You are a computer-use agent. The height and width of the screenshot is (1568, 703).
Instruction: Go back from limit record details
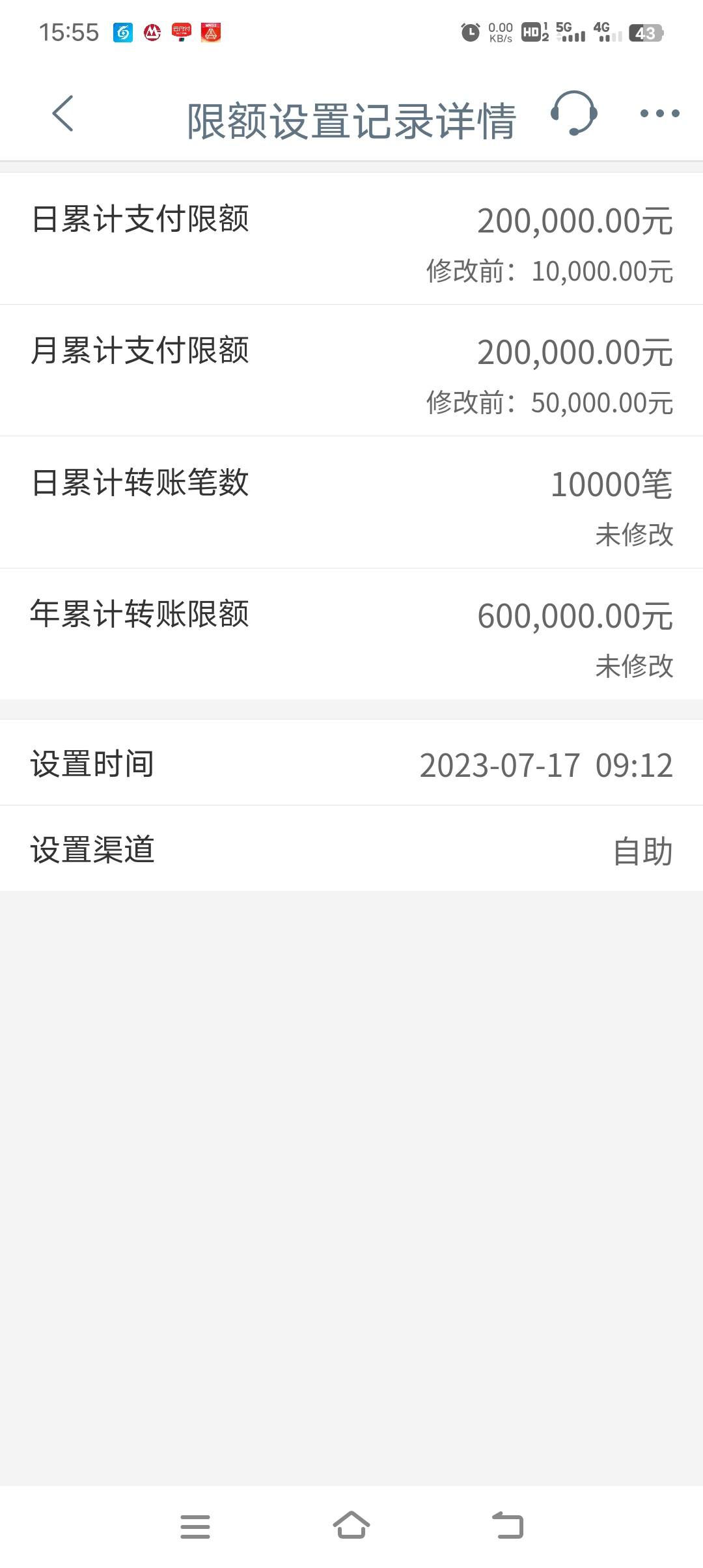click(x=62, y=115)
